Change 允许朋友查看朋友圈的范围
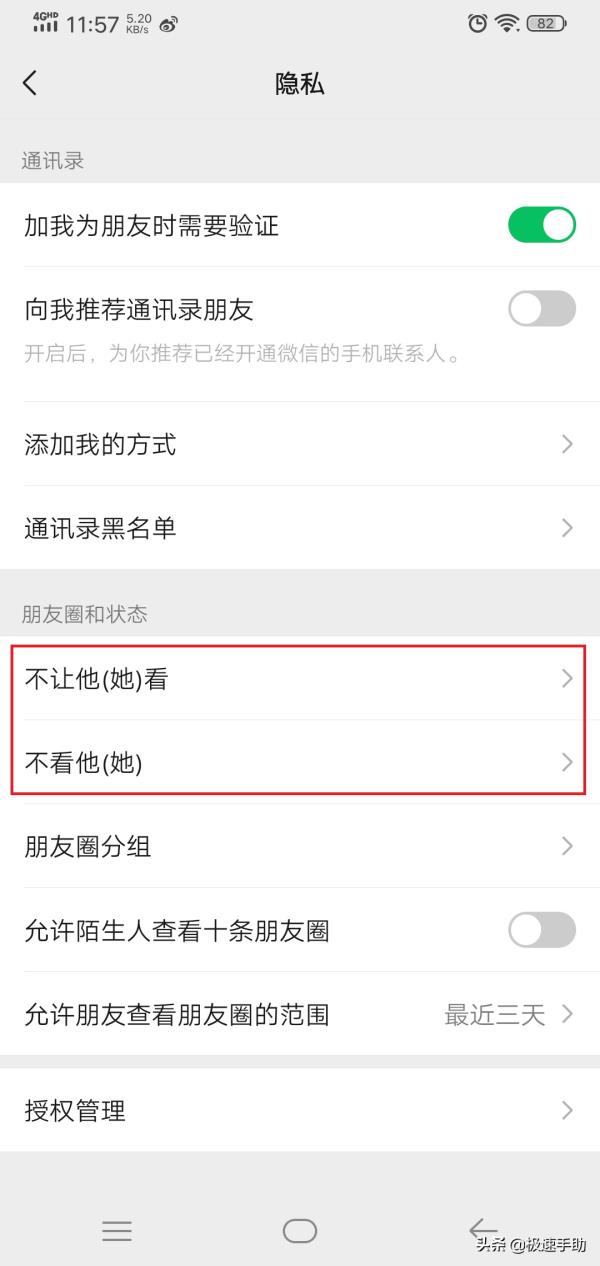This screenshot has height=1266, width=600. coord(300,1015)
